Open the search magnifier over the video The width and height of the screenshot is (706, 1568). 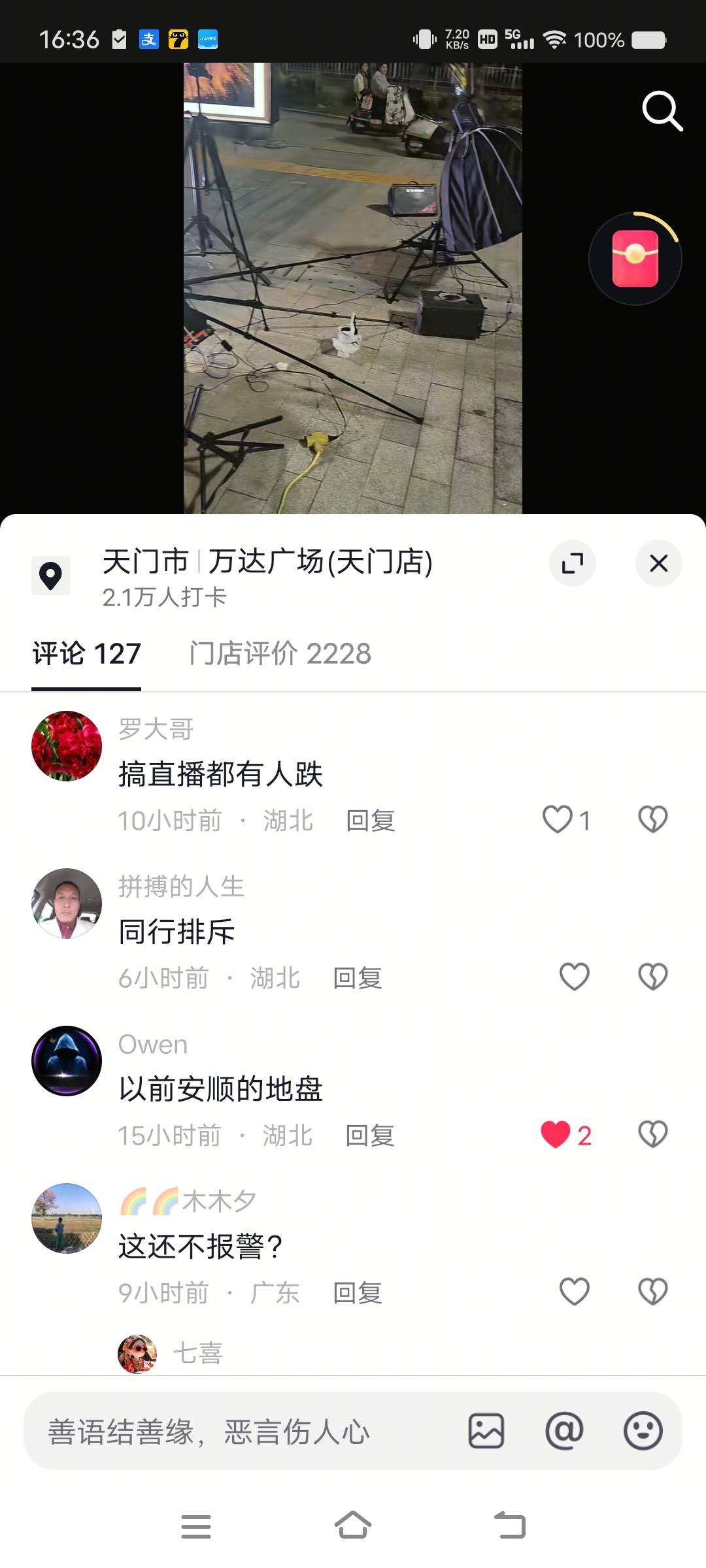click(662, 111)
